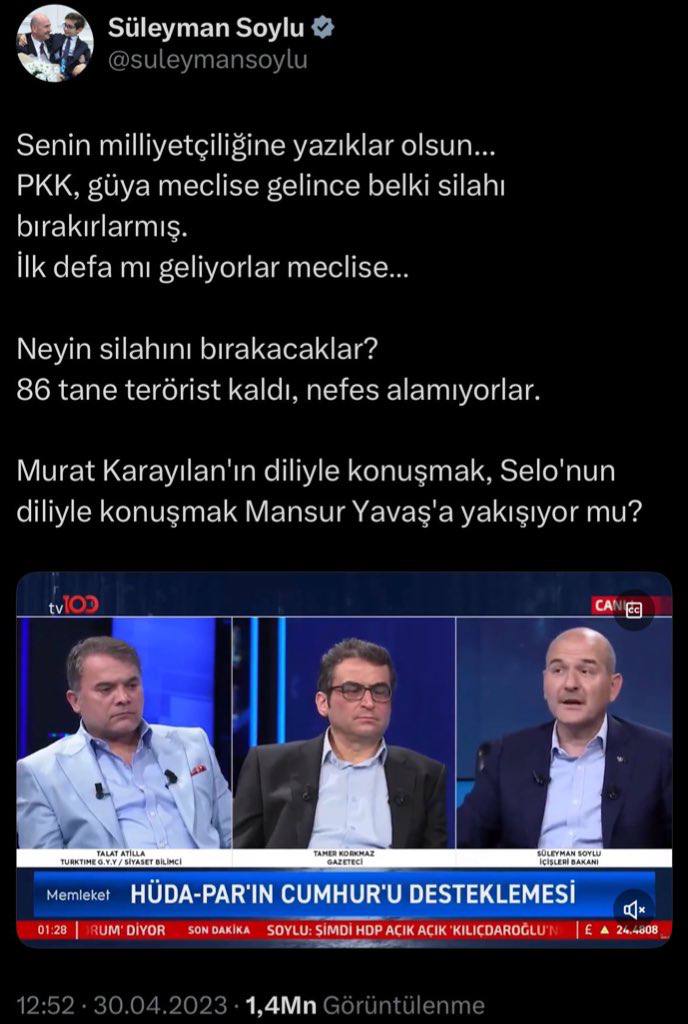
Task: Toggle closed captions on the video
Action: (633, 609)
